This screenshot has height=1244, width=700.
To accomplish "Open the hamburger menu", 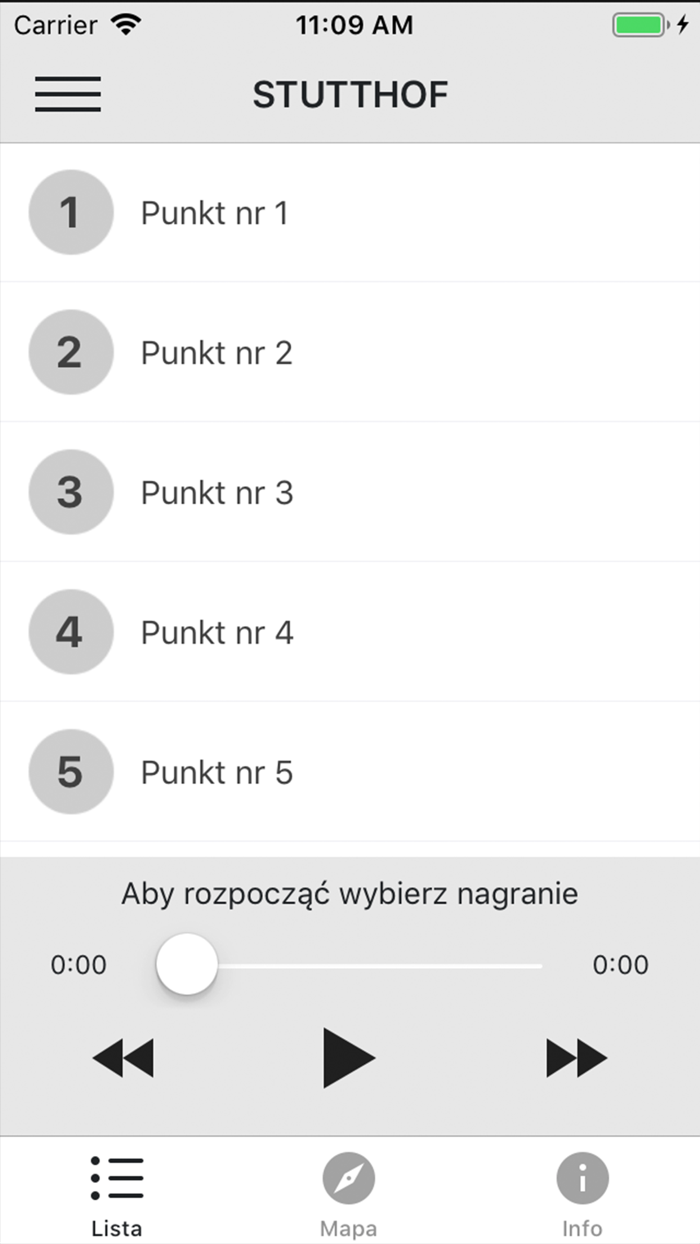I will 68,94.
